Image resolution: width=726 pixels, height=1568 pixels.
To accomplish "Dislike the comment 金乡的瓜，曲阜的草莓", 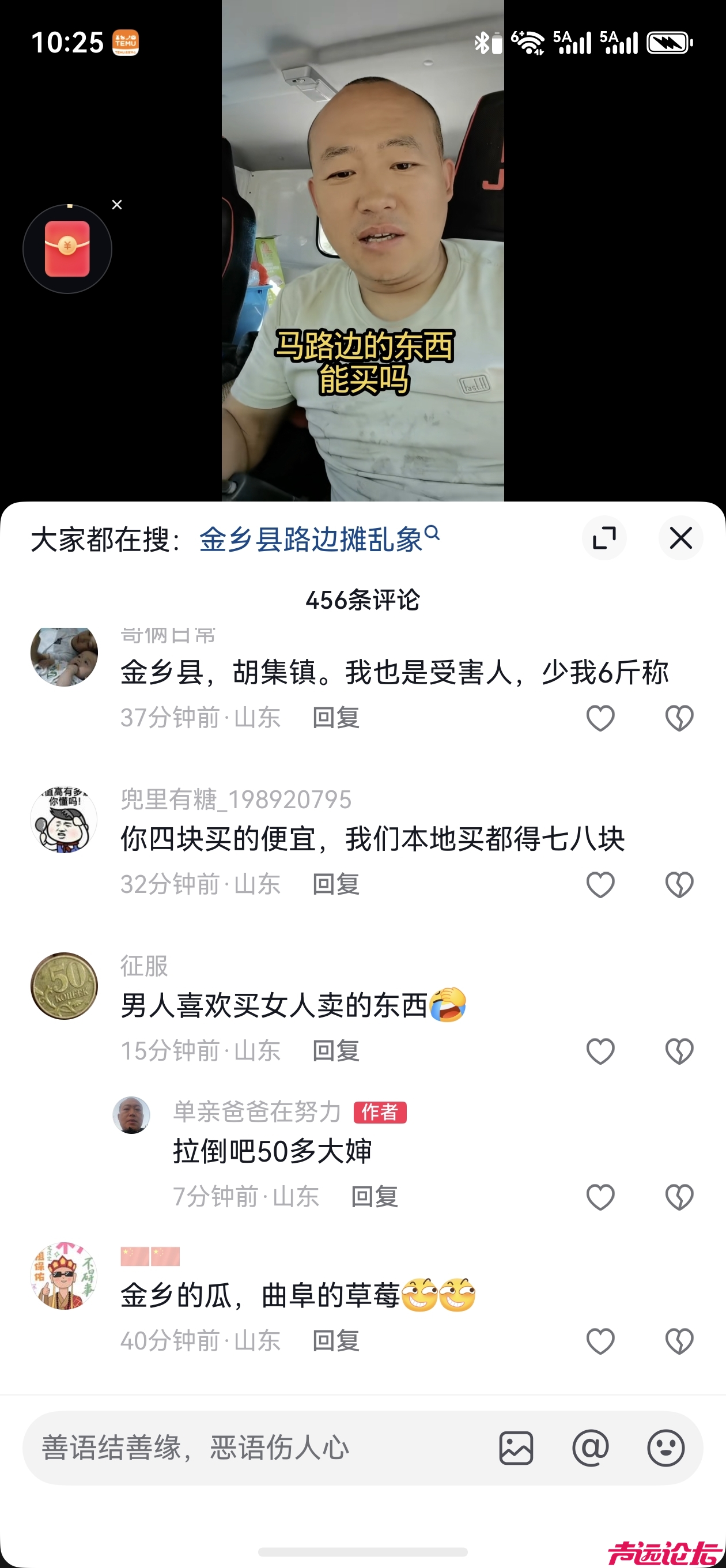I will point(679,1341).
